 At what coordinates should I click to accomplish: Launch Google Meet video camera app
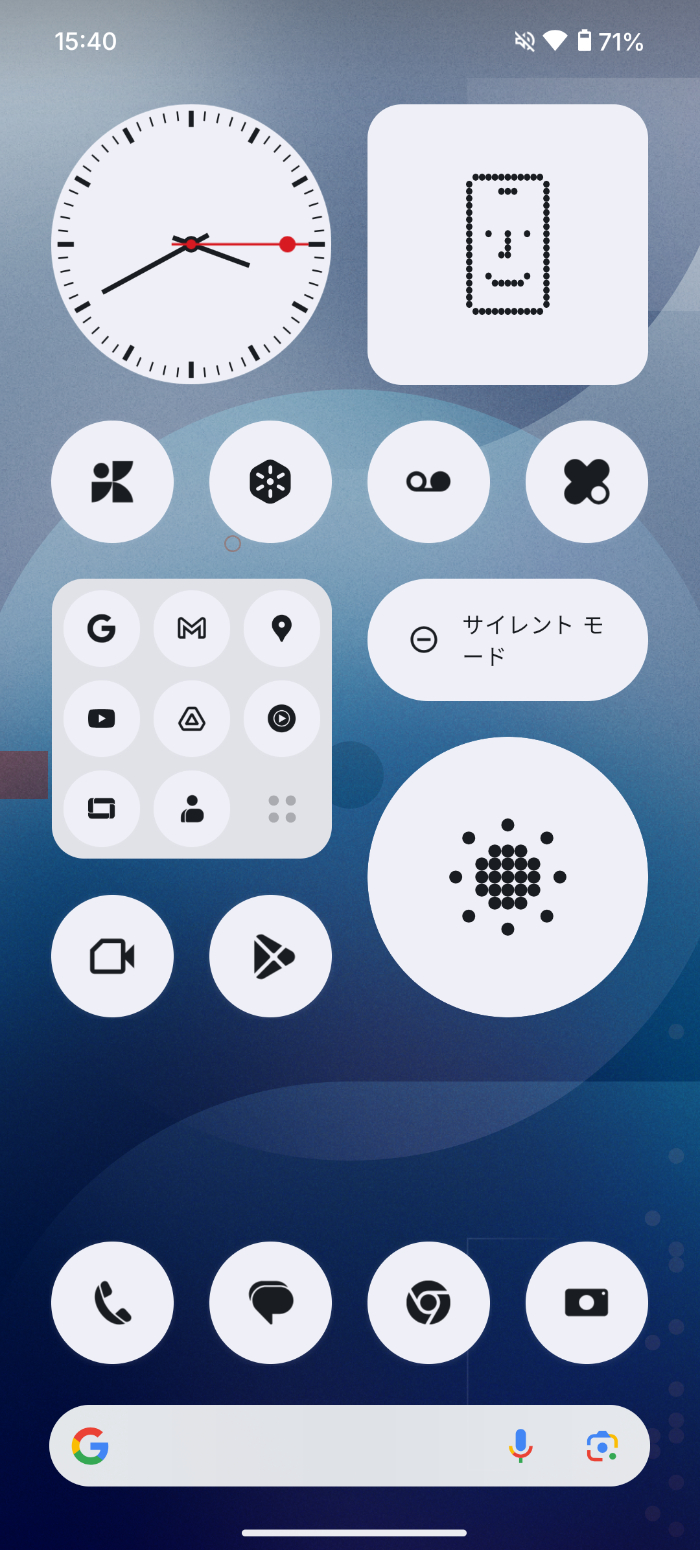click(112, 956)
